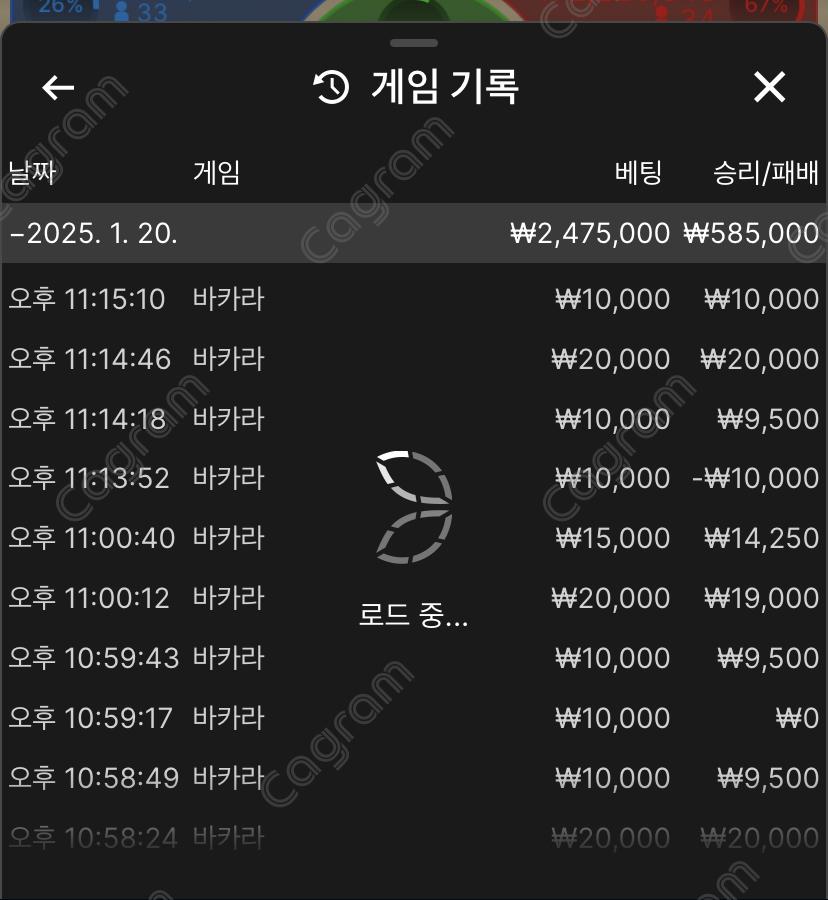Go back from the 게임 기록 panel
The height and width of the screenshot is (900, 828).
(58, 88)
